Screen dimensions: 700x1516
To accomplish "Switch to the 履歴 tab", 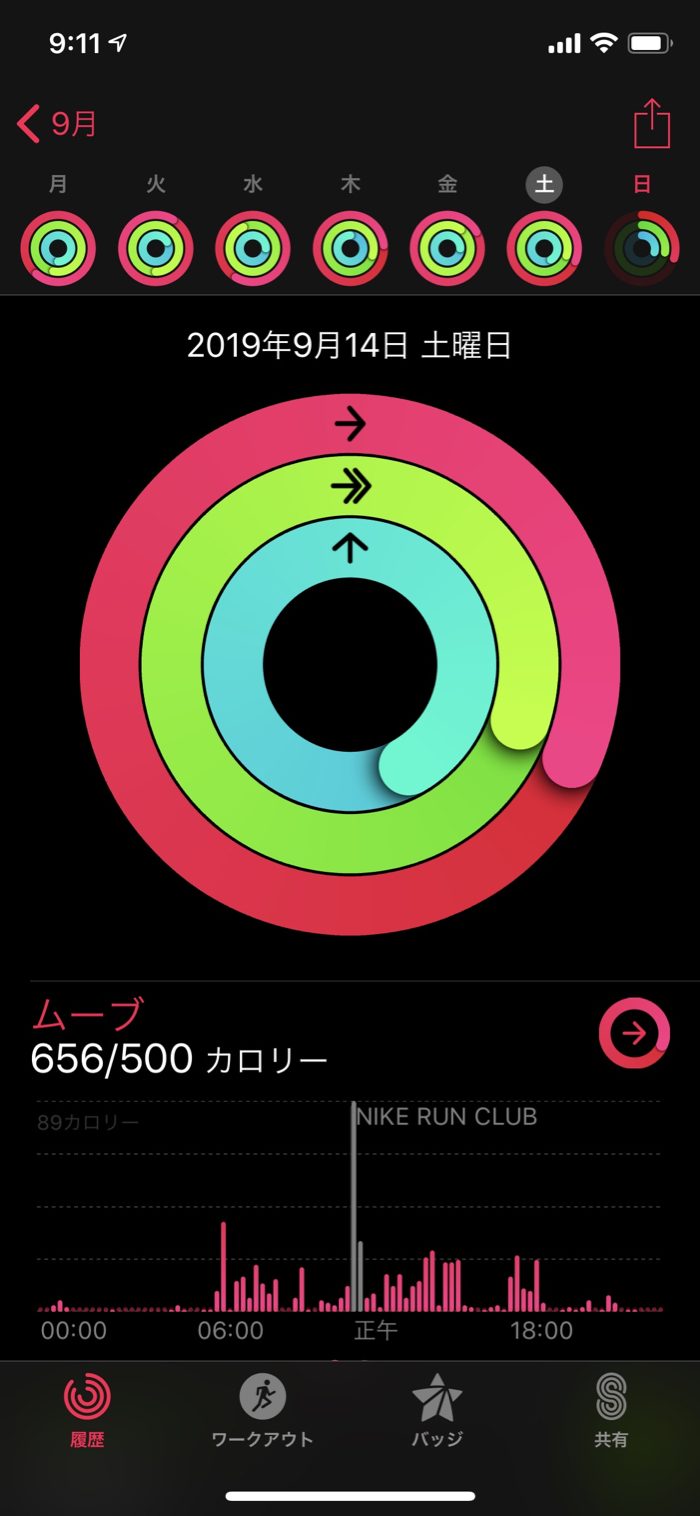I will tap(87, 1410).
